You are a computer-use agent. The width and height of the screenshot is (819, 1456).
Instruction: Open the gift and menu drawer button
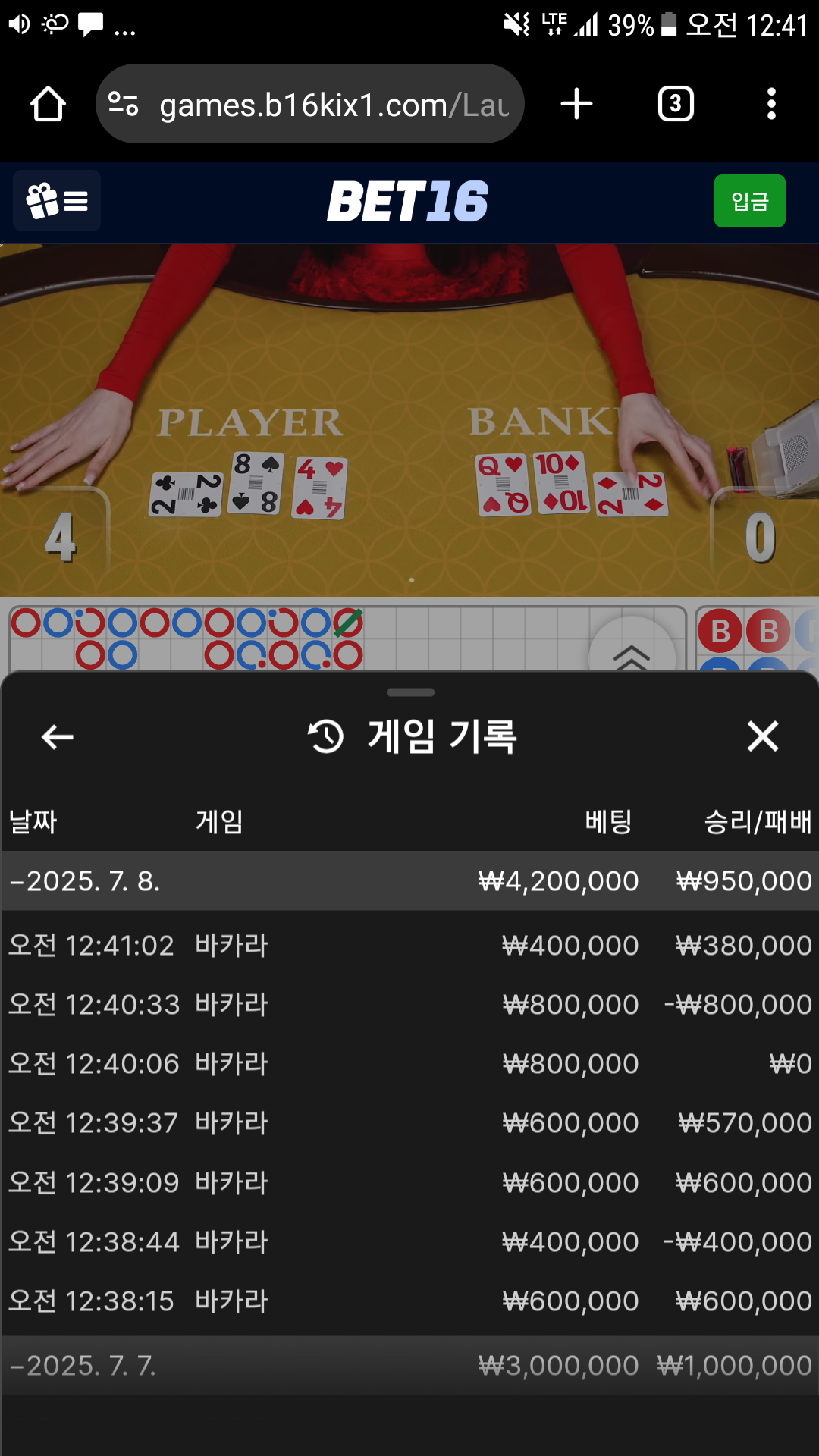57,201
